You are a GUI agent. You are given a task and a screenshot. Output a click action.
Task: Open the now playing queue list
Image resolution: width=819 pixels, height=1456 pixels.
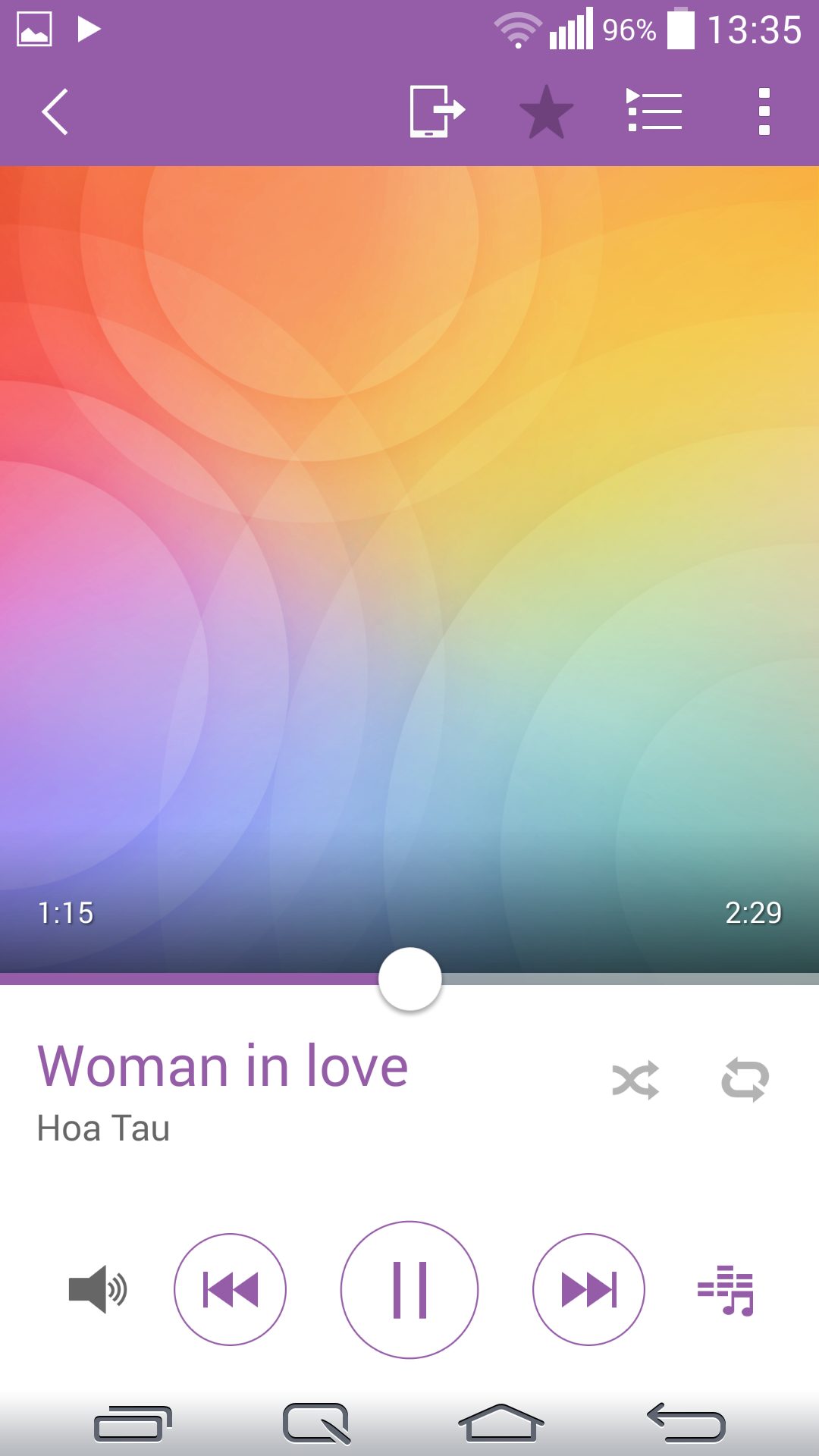point(654,110)
